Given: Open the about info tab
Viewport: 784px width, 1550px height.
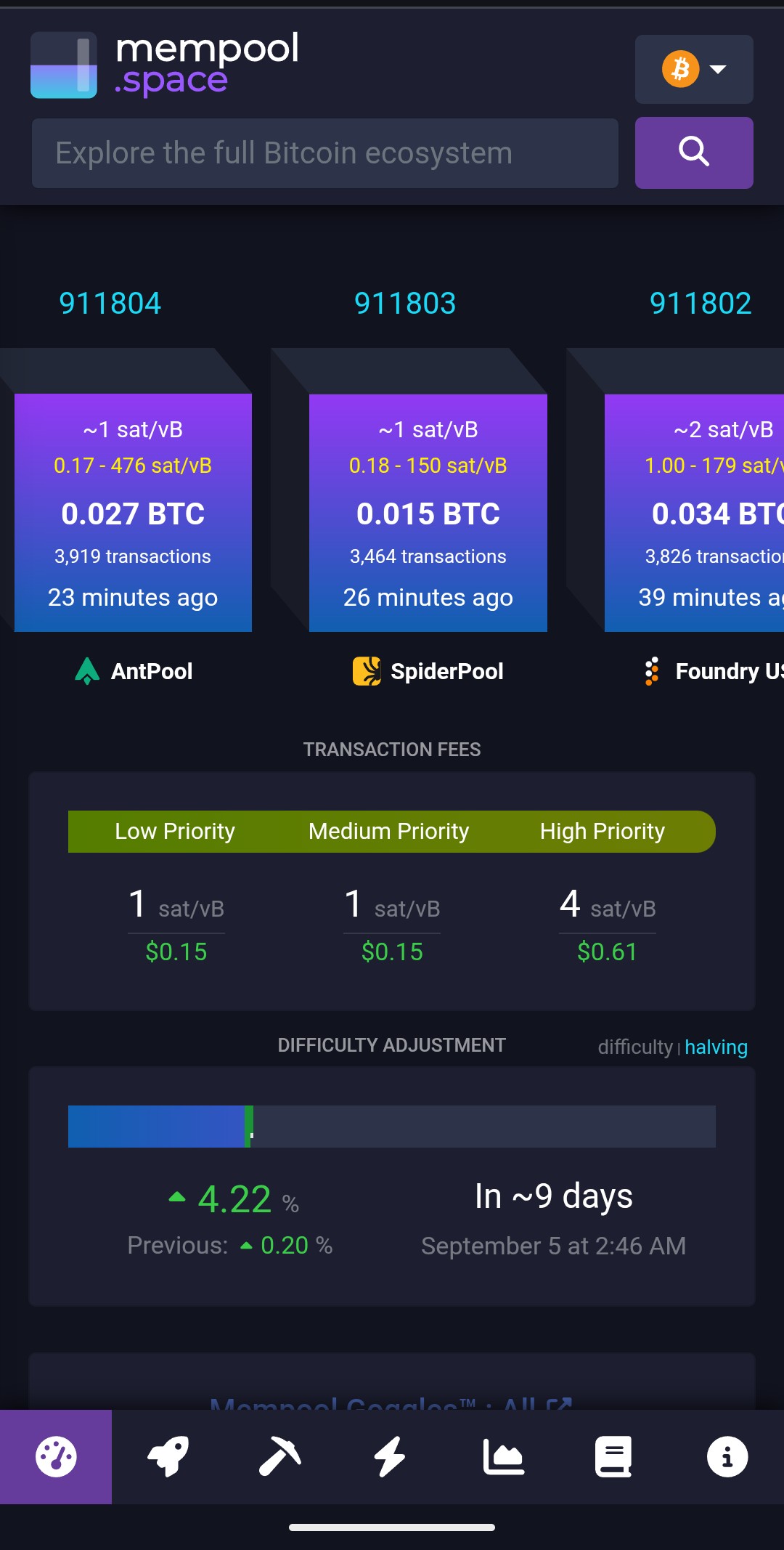Looking at the screenshot, I should point(727,1456).
